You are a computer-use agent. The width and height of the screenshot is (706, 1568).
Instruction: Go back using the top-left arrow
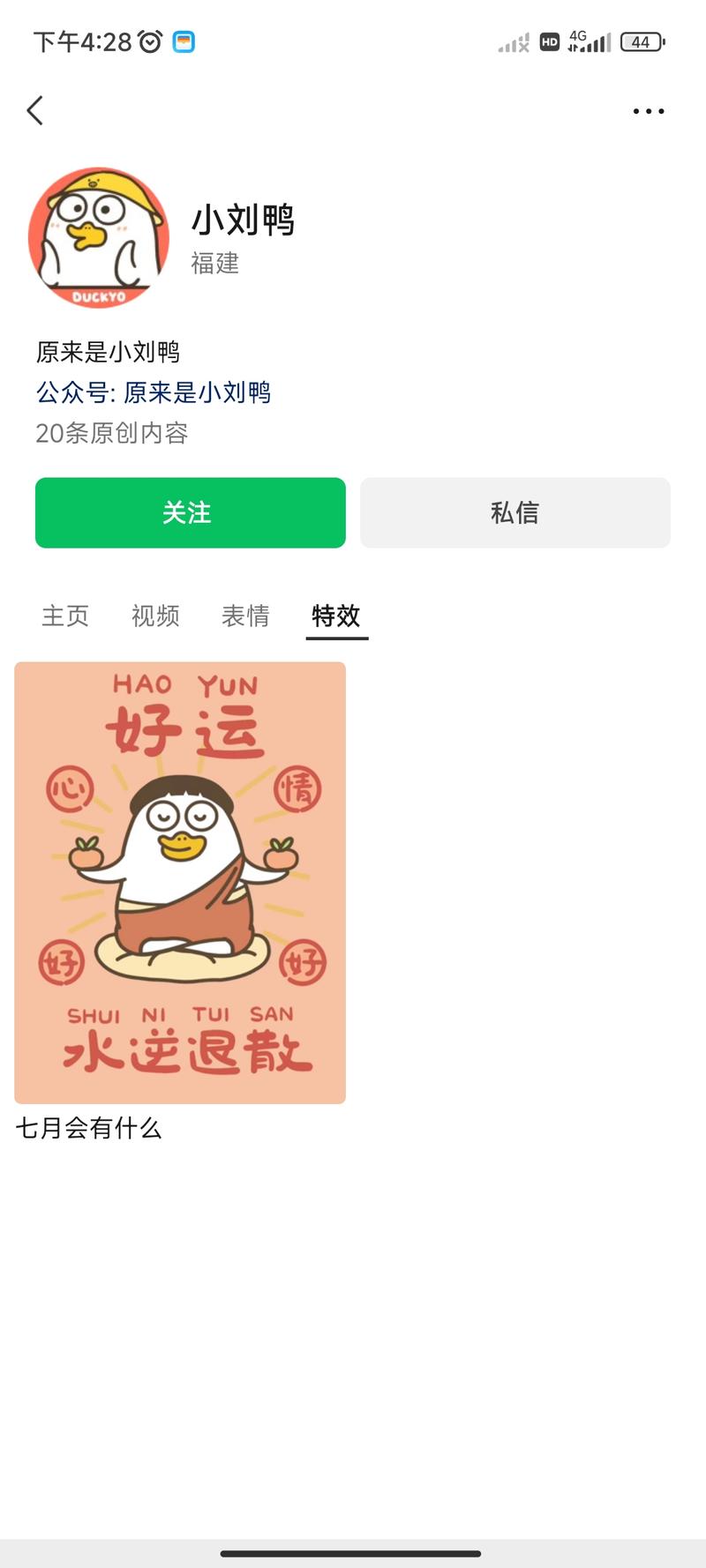point(35,111)
